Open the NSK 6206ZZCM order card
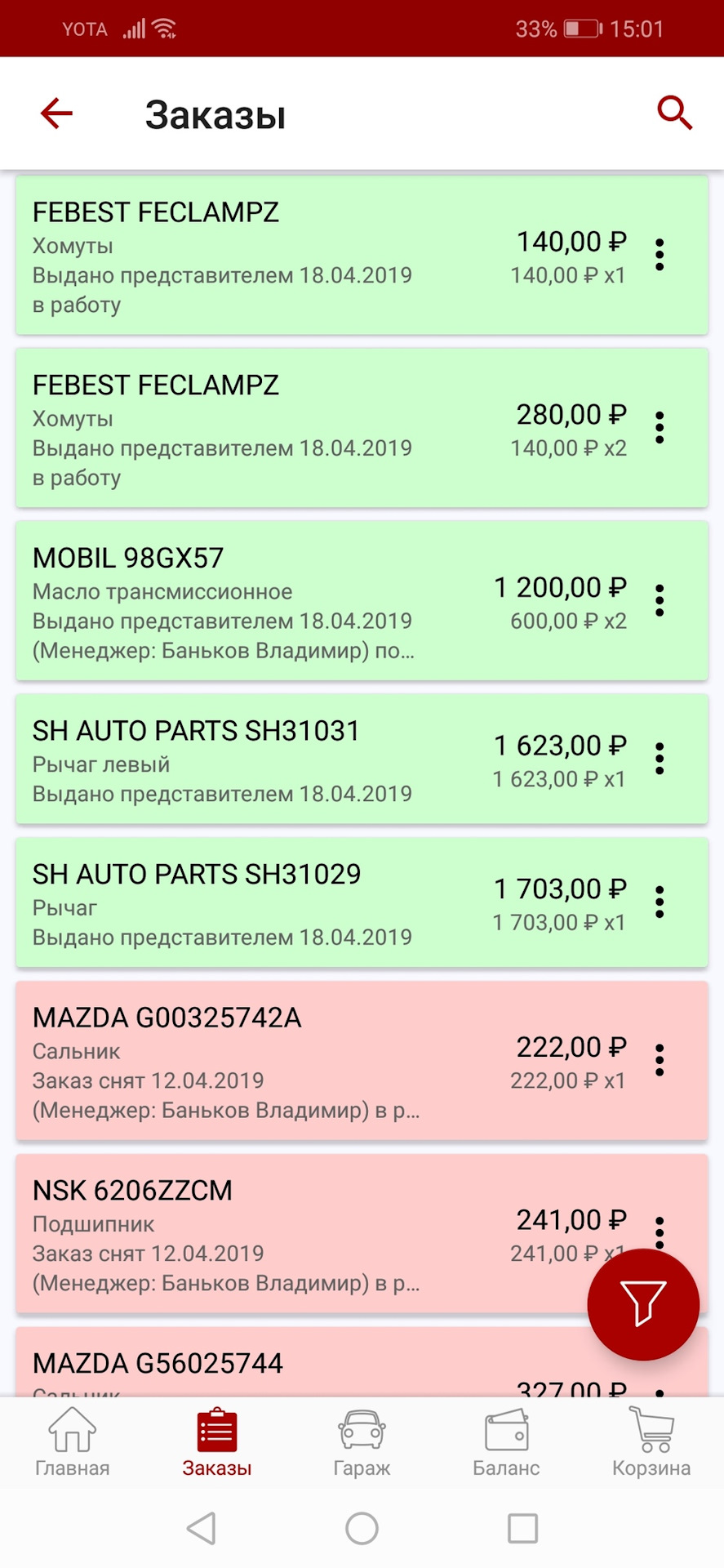 click(245, 1233)
